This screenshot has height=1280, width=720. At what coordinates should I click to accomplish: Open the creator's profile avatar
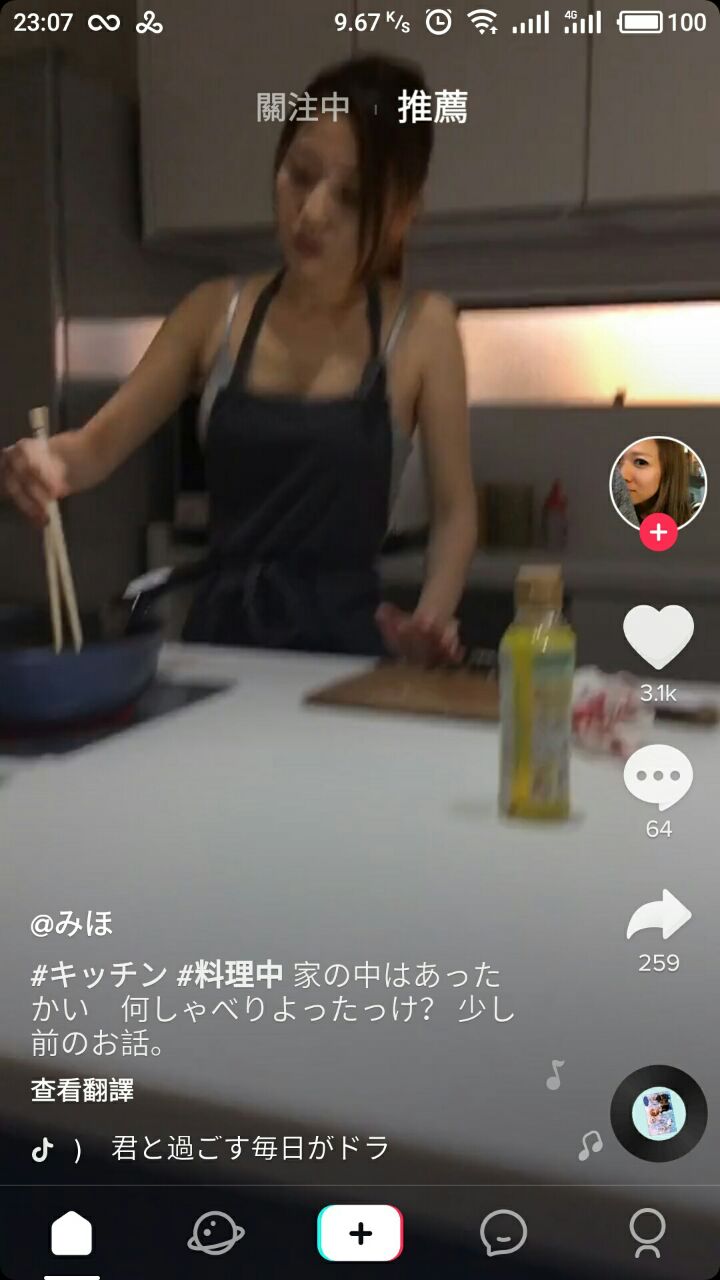coord(657,484)
